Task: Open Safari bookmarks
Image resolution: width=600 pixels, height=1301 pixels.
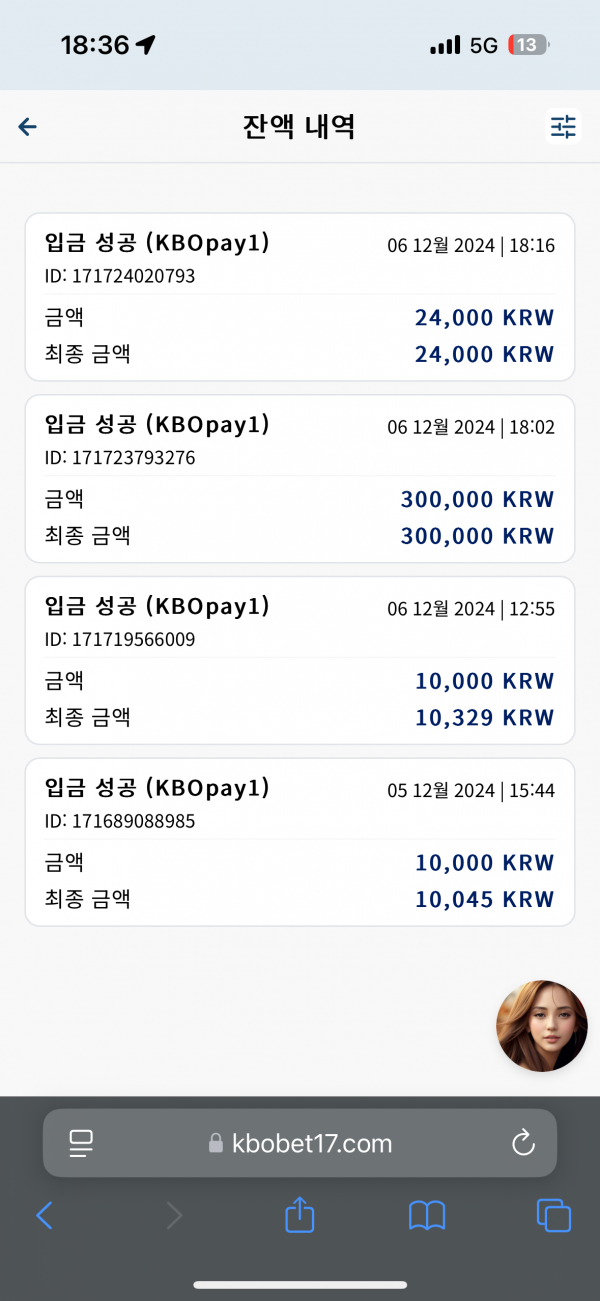Action: pos(427,1215)
